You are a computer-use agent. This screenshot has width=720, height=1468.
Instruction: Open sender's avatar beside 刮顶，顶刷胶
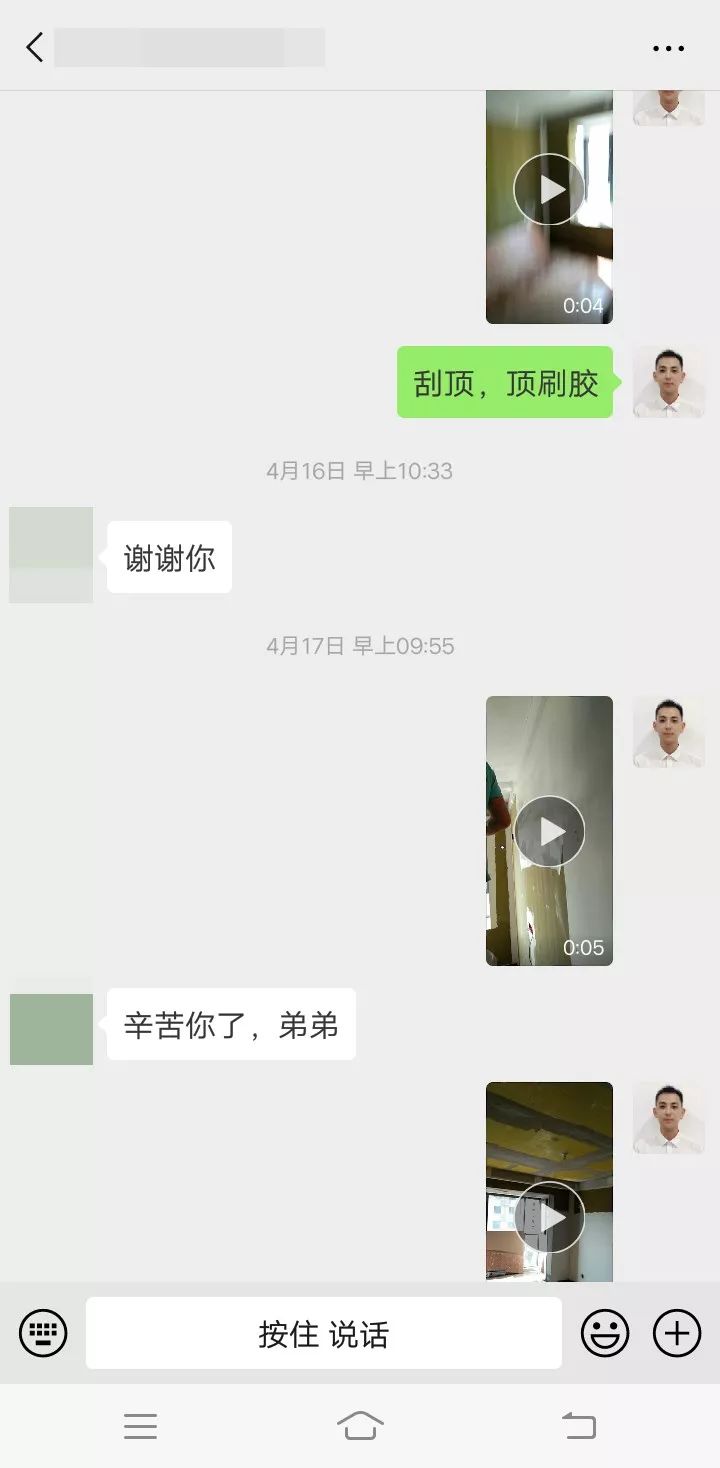click(x=669, y=382)
